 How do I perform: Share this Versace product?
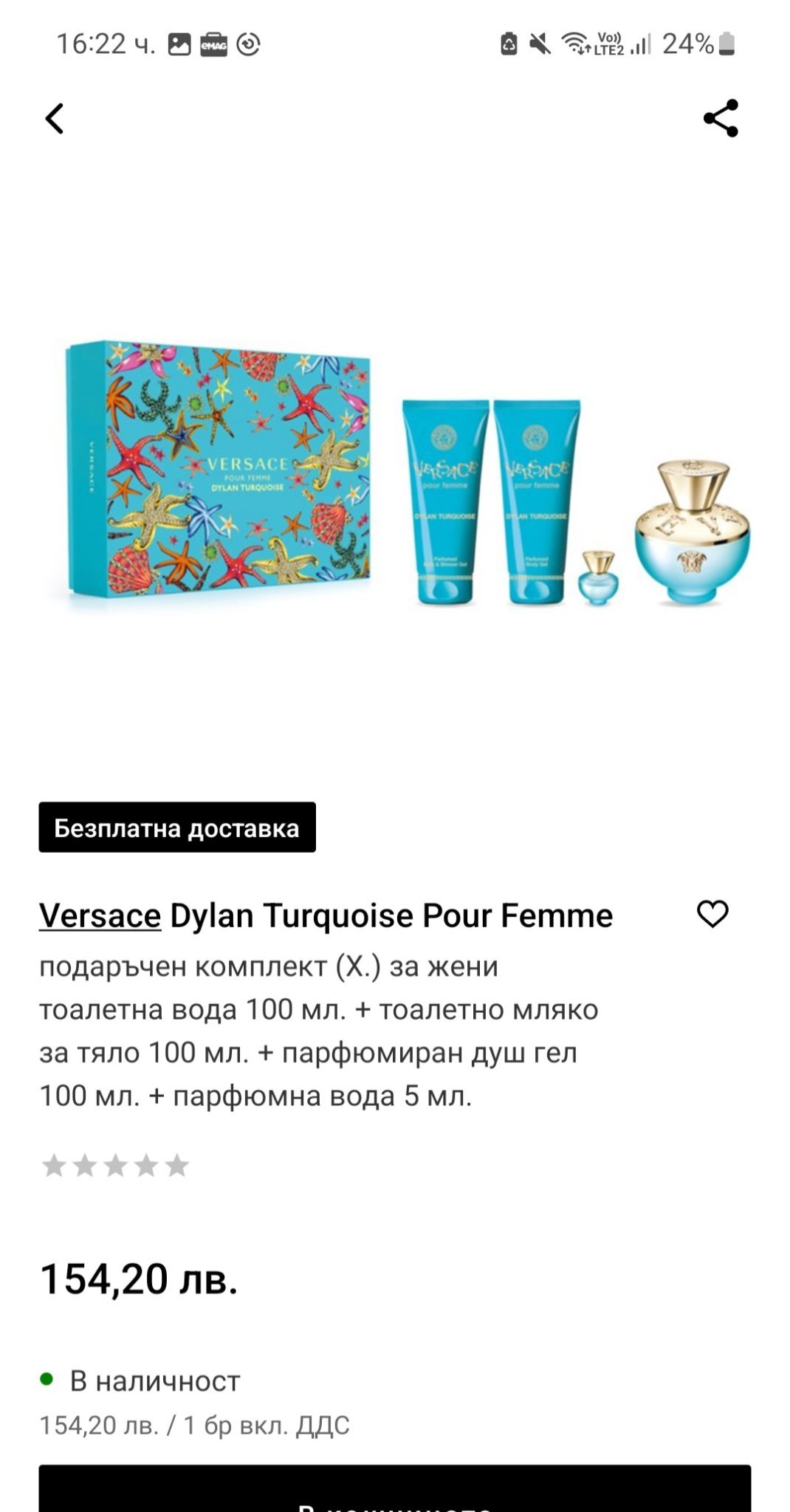pyautogui.click(x=721, y=118)
